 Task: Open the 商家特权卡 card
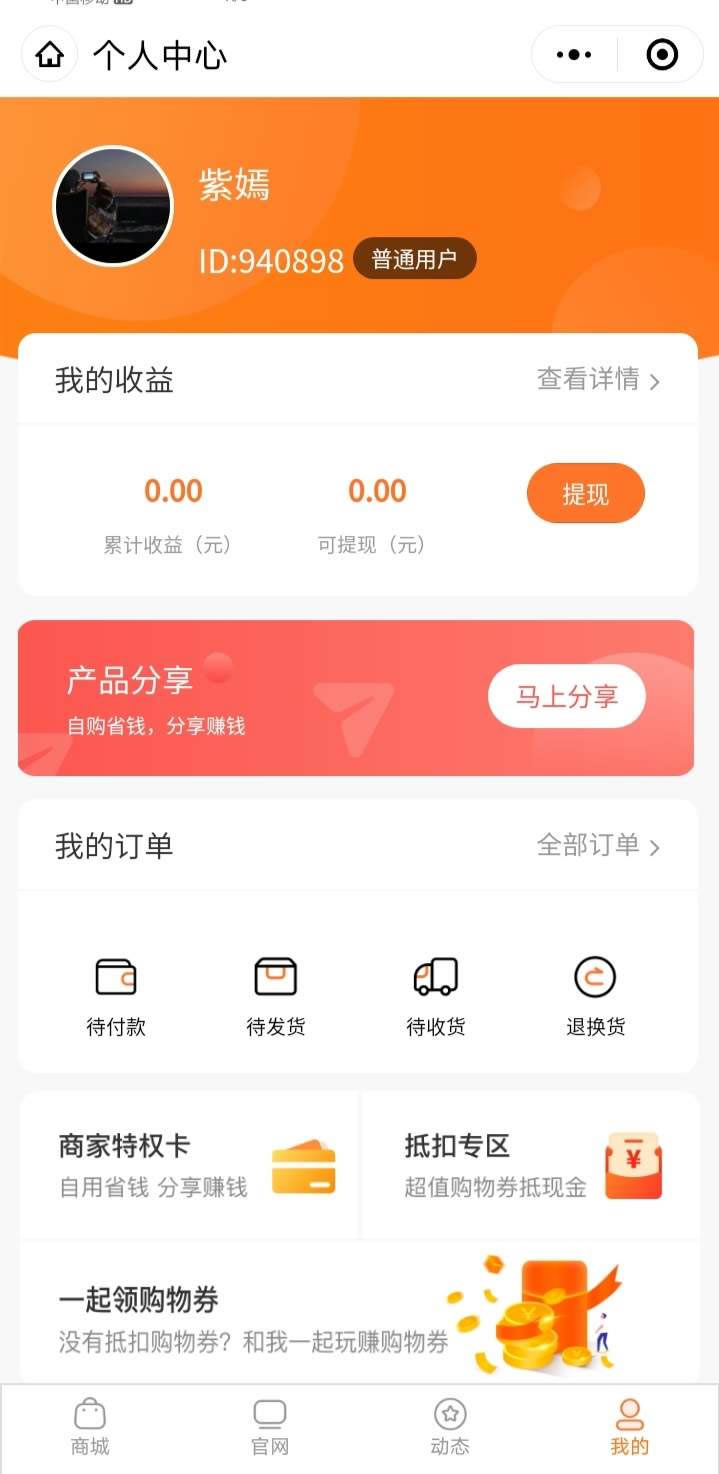click(190, 1165)
